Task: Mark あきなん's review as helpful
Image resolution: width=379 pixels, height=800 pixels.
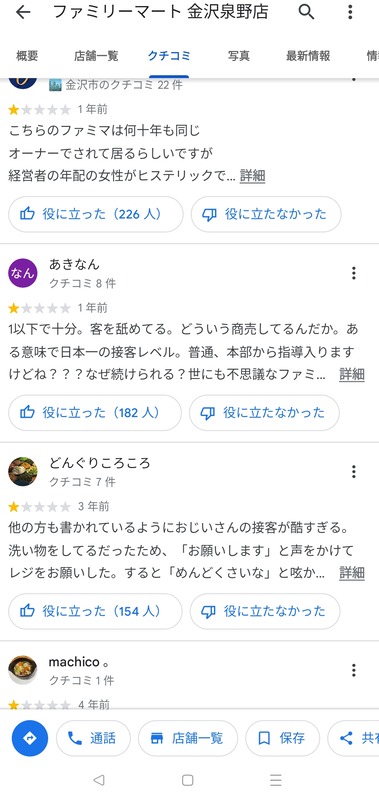Action: point(95,413)
